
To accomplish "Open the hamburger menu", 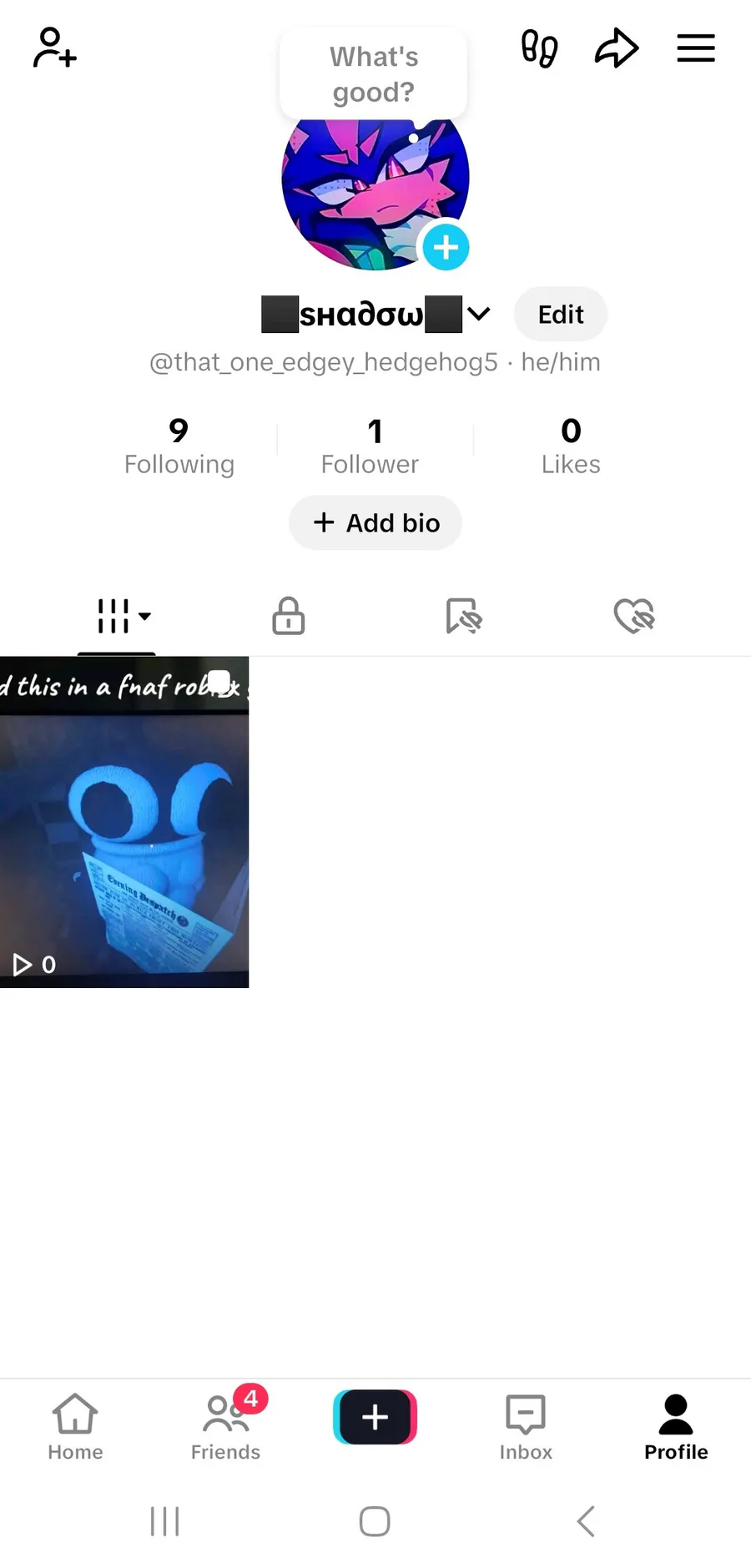I will (x=696, y=48).
